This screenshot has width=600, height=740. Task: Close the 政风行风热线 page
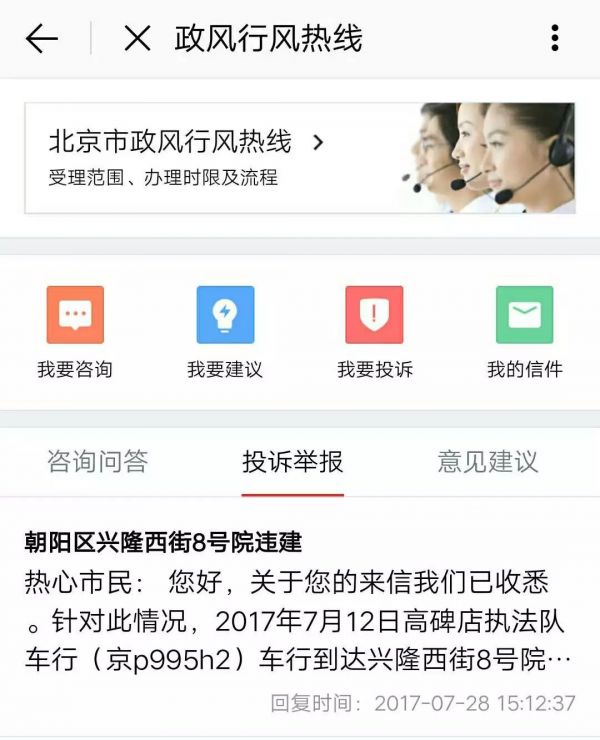click(137, 39)
